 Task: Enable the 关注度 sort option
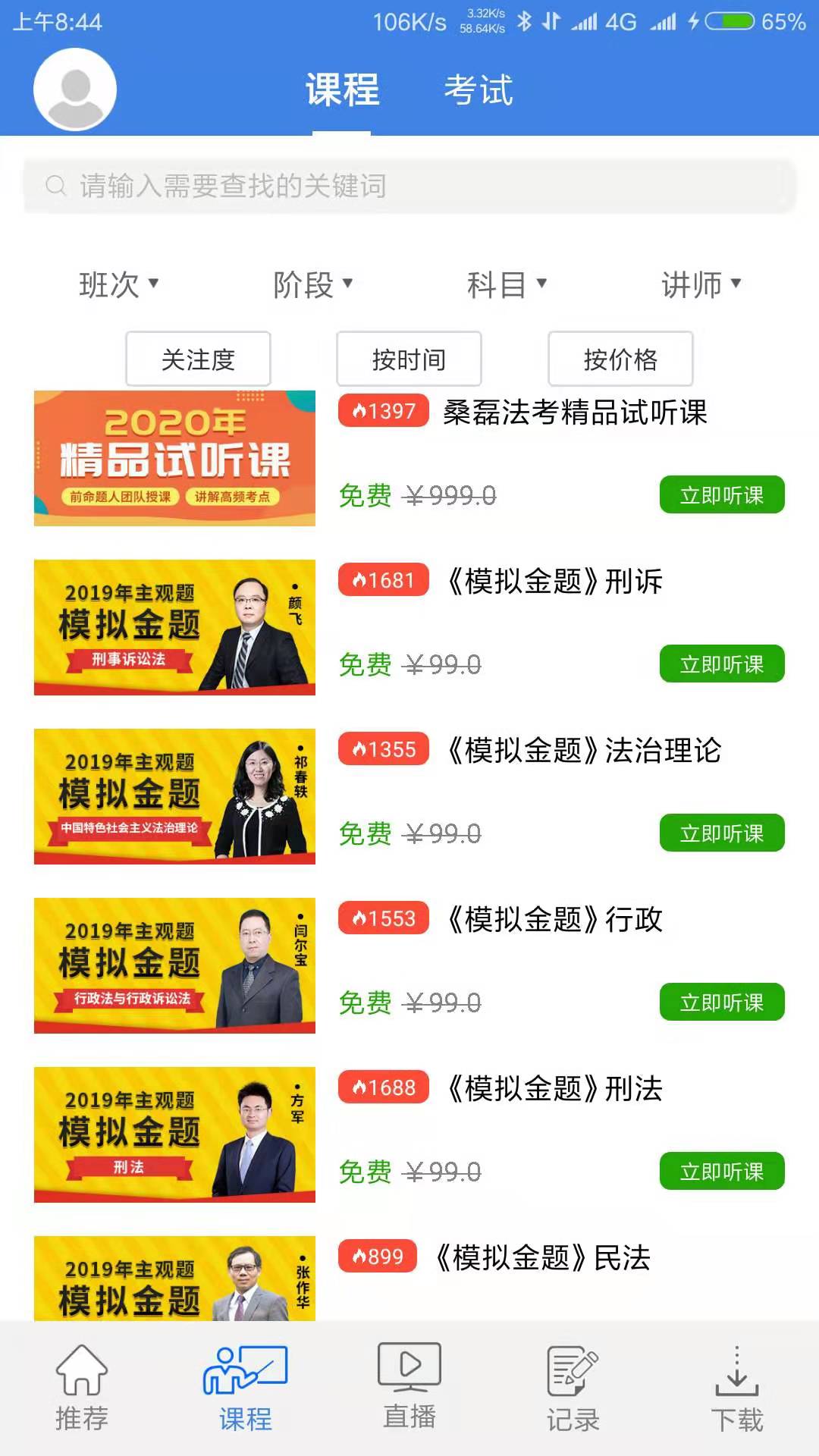click(x=198, y=359)
